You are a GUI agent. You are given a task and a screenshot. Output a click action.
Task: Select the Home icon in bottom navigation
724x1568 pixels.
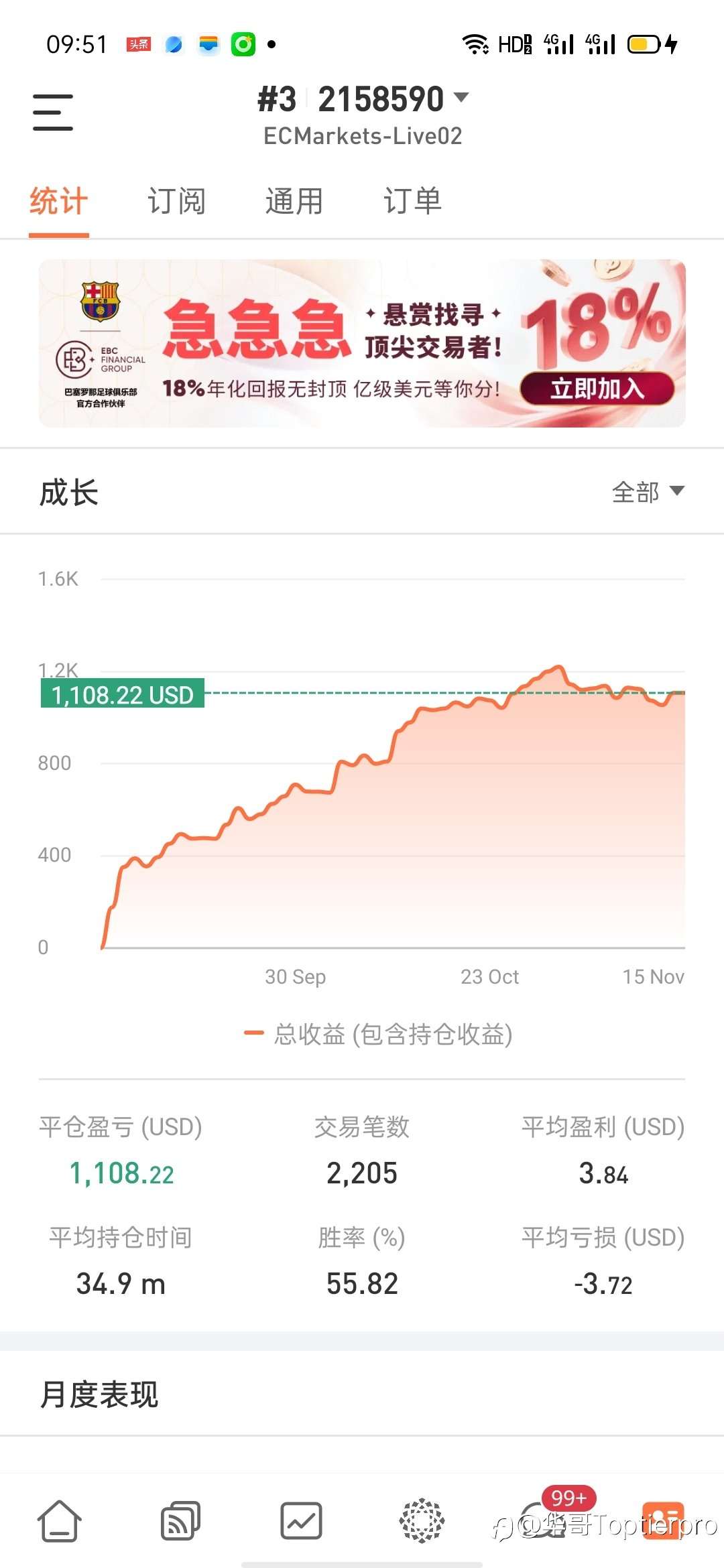[60, 1520]
